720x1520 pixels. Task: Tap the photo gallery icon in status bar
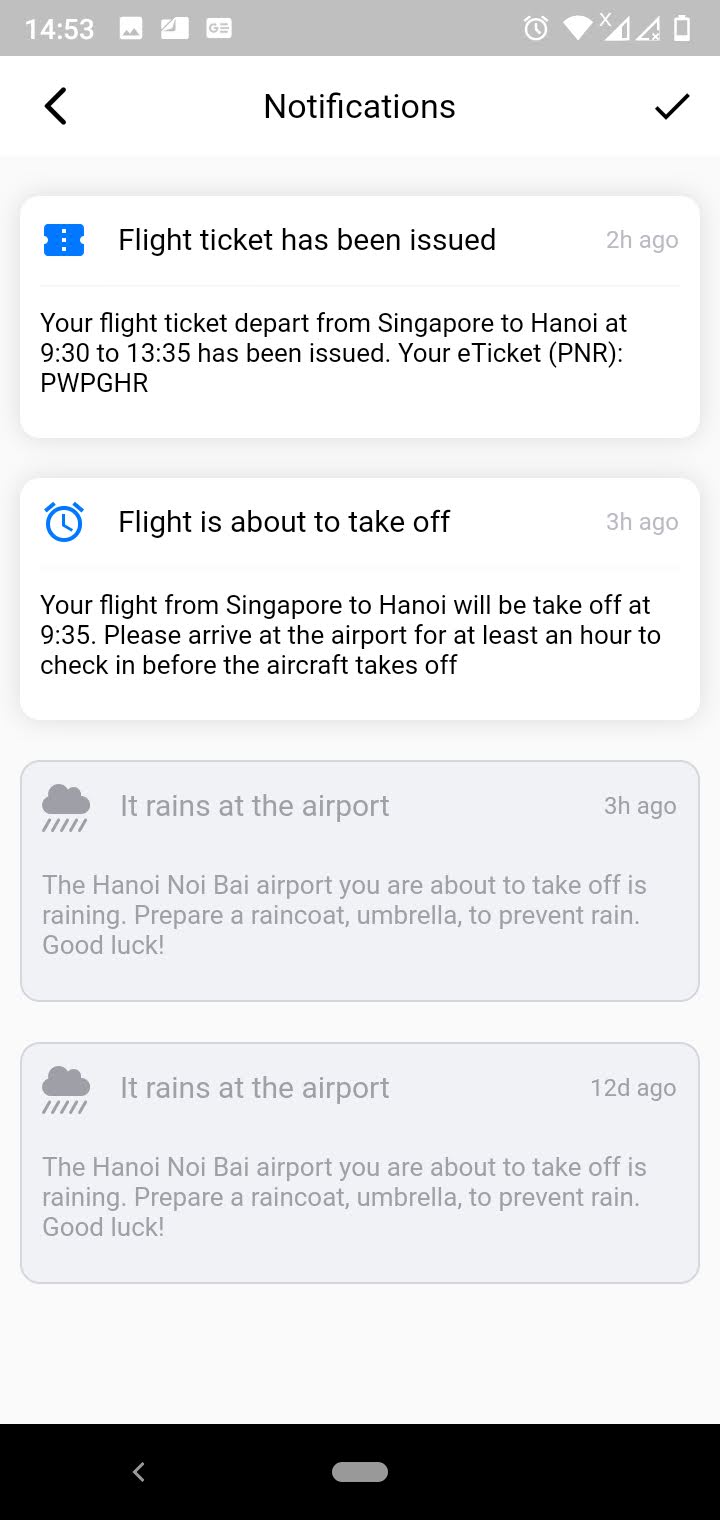[131, 29]
